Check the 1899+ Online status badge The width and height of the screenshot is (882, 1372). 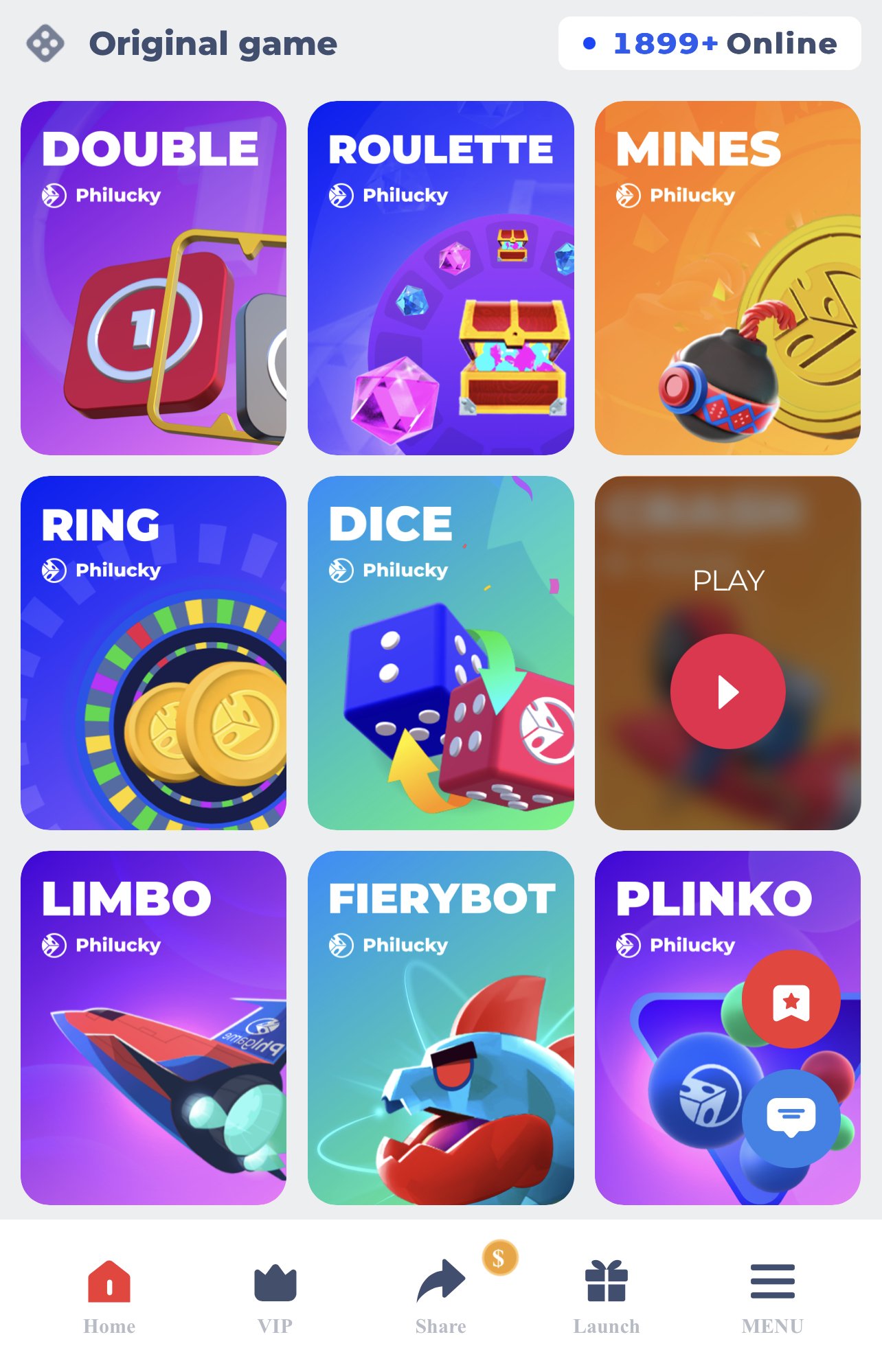(709, 43)
